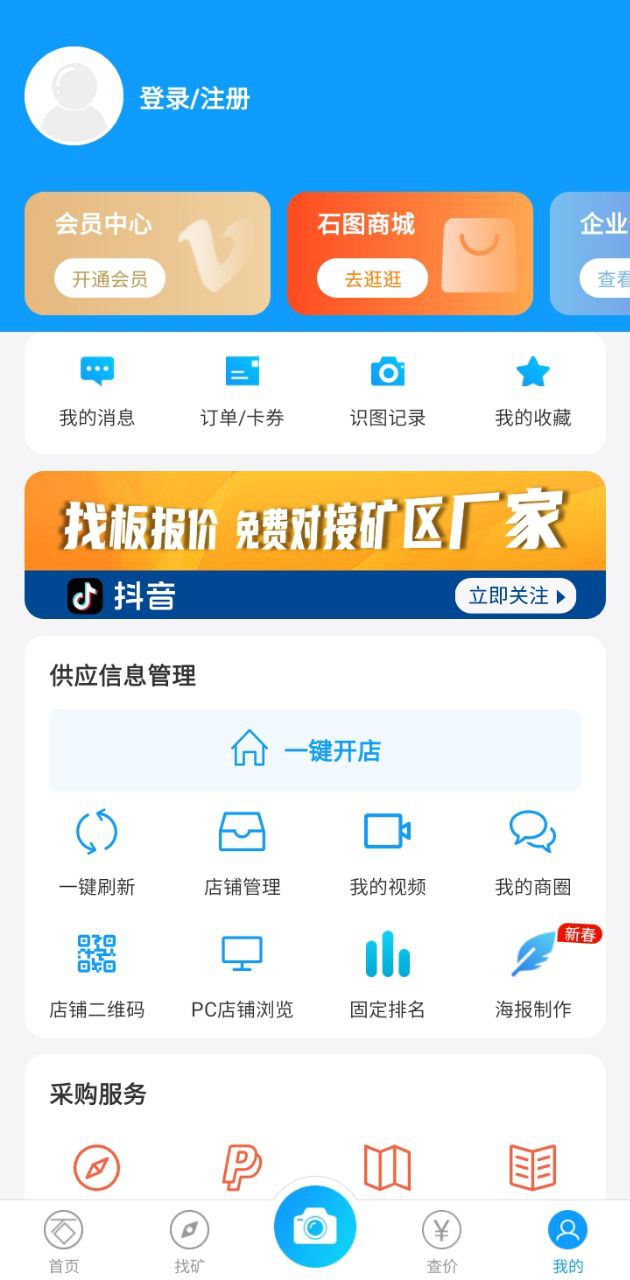Open PC店铺浏览

pos(242,975)
